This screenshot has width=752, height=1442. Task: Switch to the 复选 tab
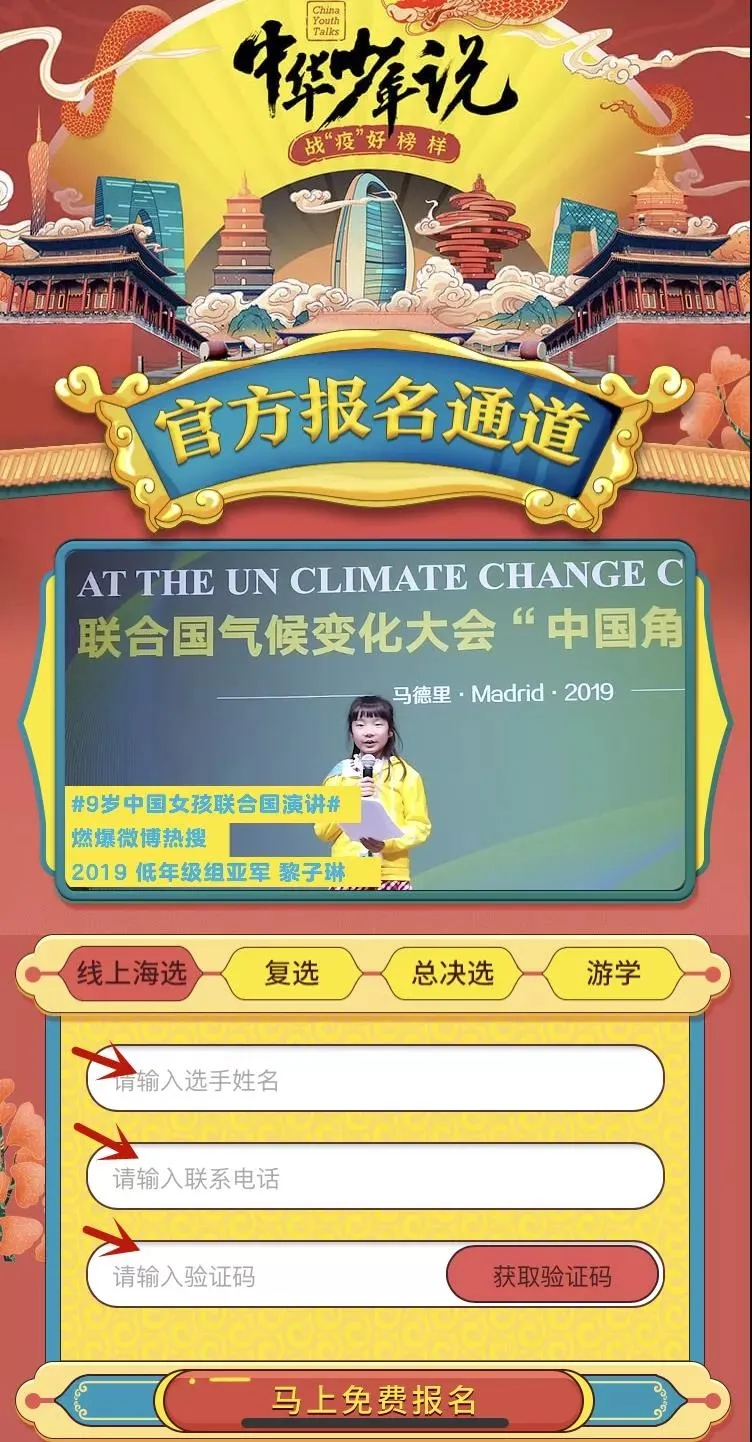click(291, 973)
